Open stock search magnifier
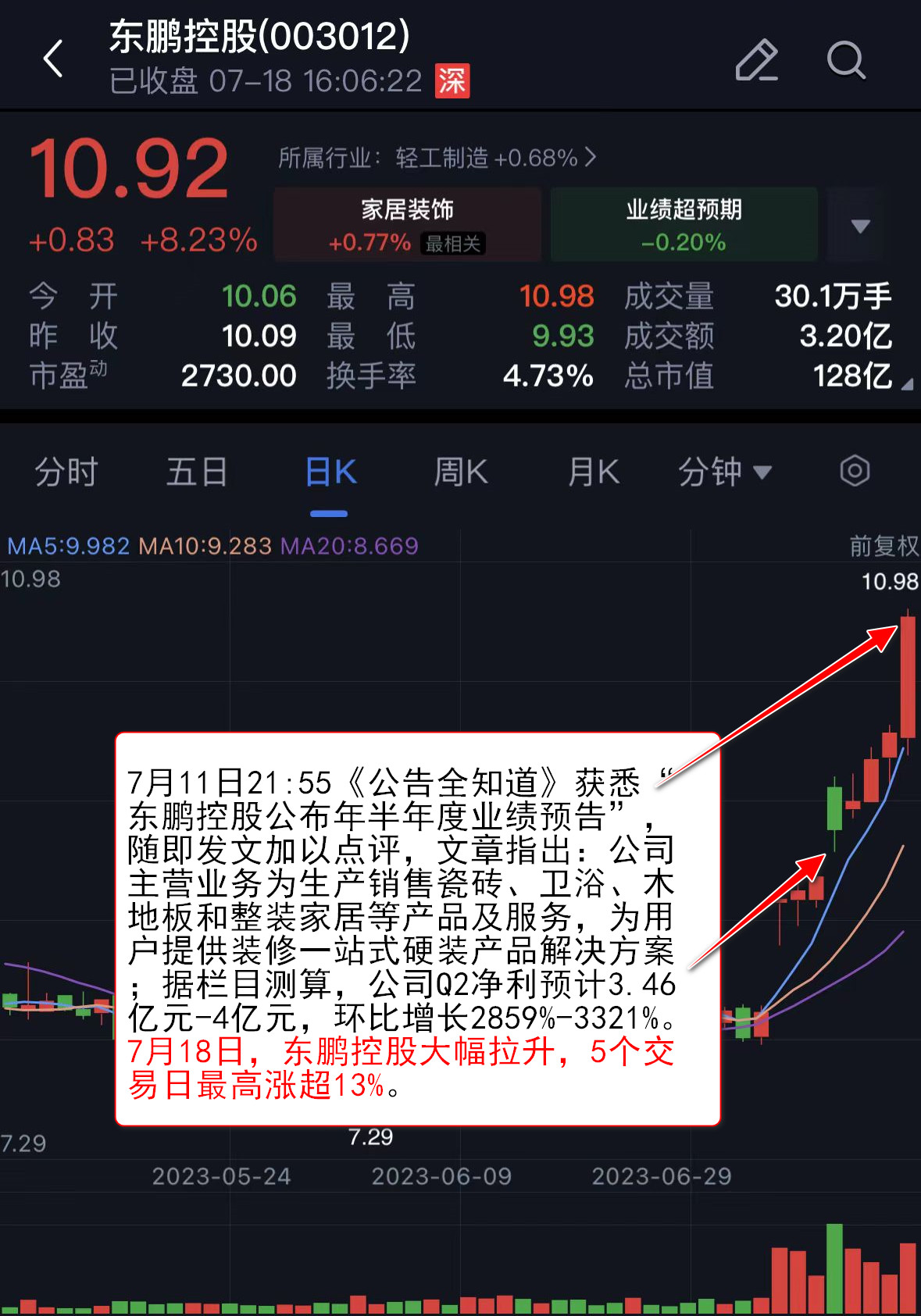The image size is (921, 1316). point(845,59)
